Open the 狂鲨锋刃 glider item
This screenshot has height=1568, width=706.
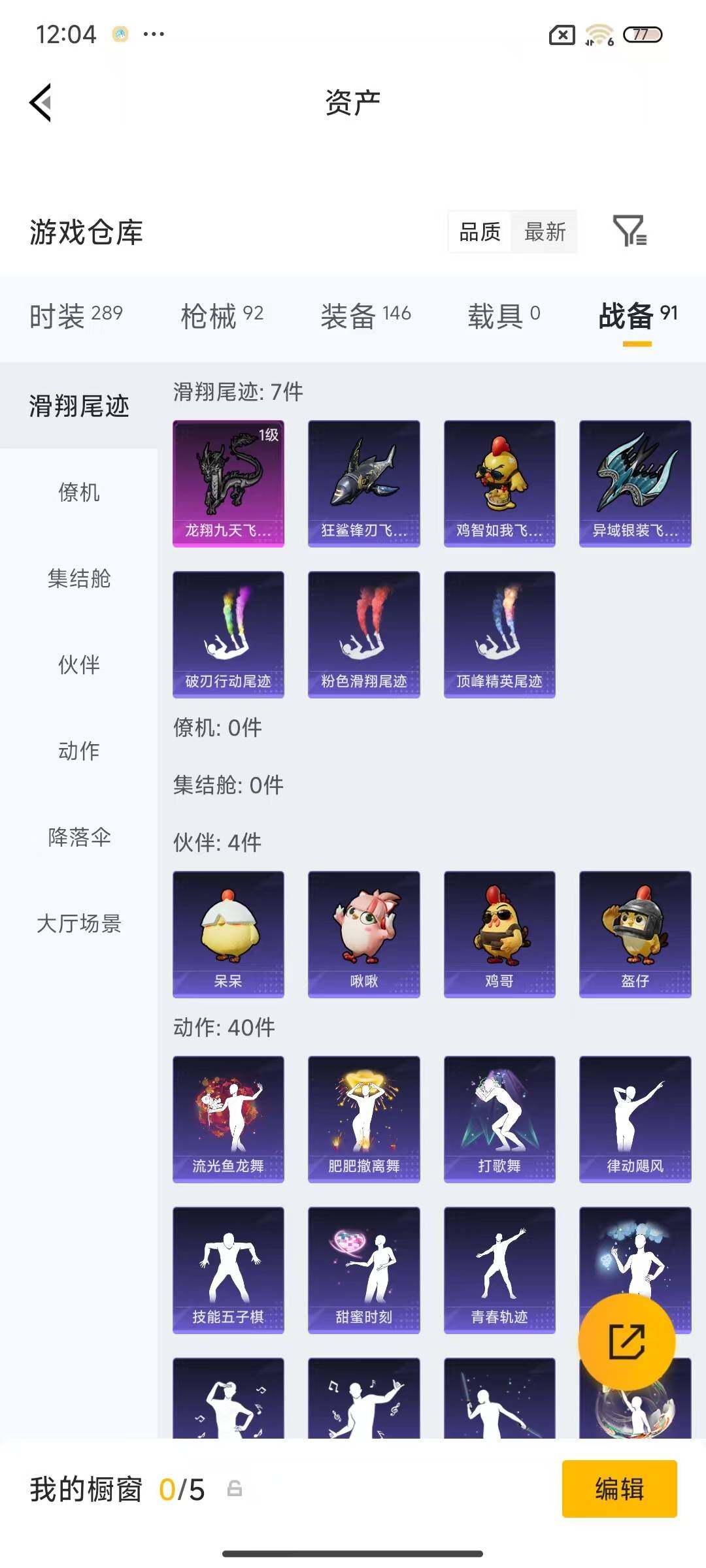tap(364, 482)
